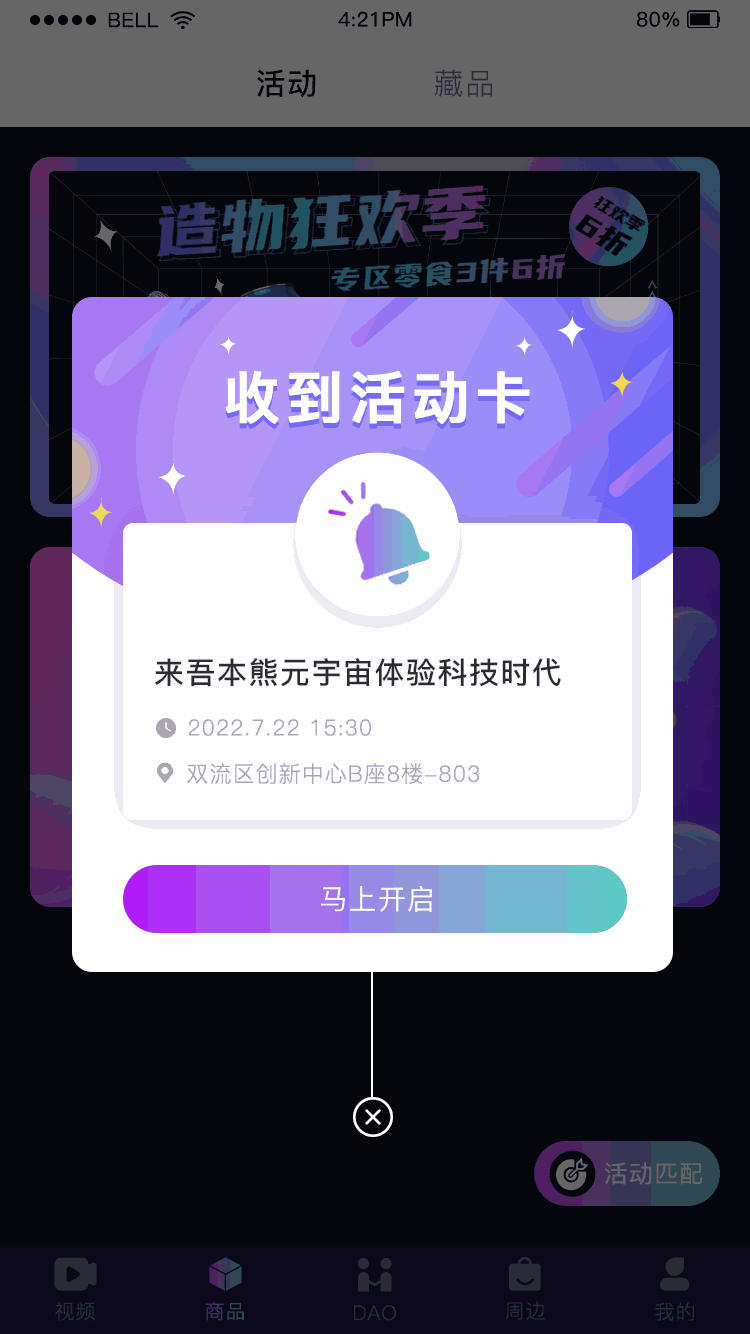Screen dimensions: 750x1334
Task: Tap the 马上开启 button
Action: [x=375, y=899]
